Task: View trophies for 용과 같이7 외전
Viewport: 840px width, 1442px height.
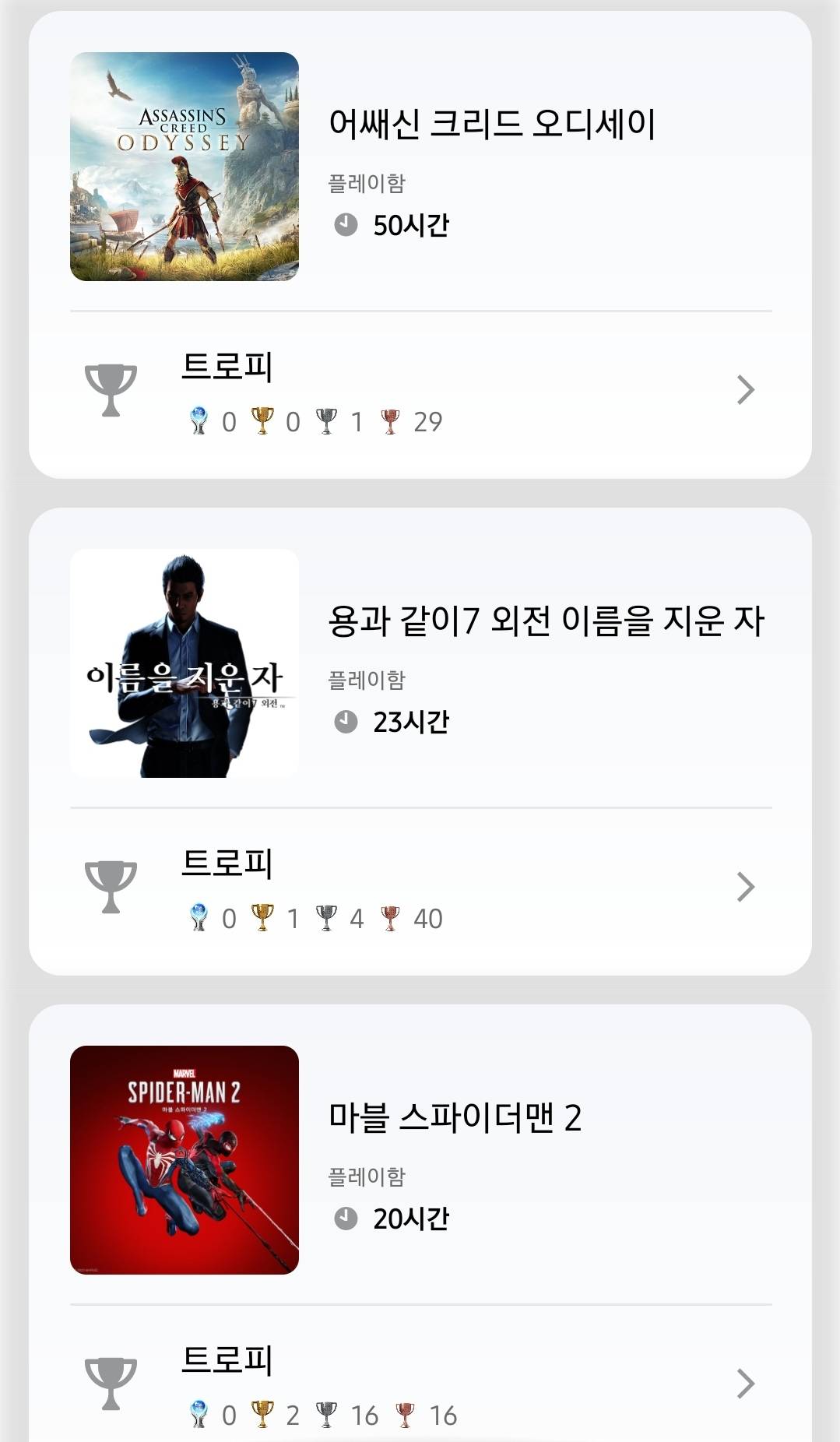Action: tap(420, 888)
